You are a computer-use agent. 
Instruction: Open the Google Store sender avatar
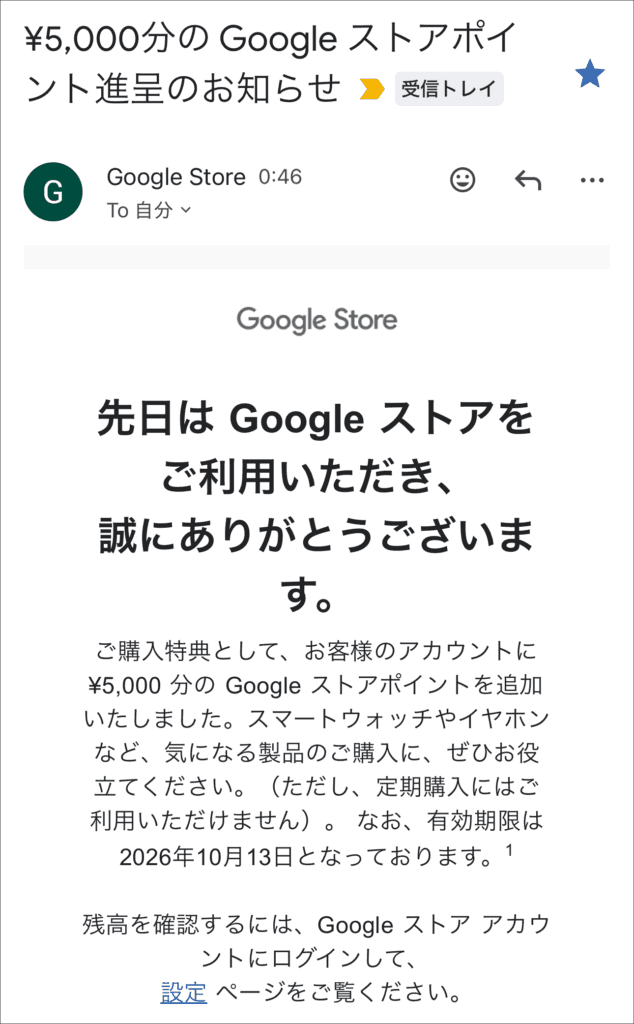pos(53,191)
